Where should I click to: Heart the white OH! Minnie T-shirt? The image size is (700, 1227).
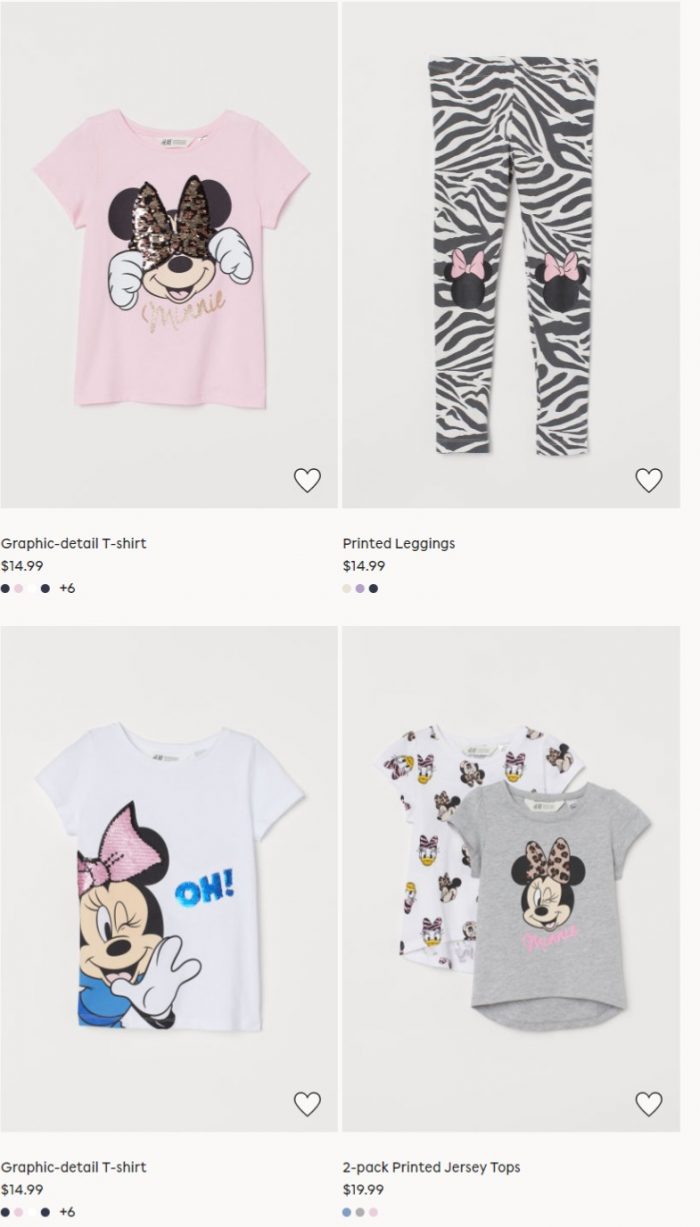[307, 1103]
